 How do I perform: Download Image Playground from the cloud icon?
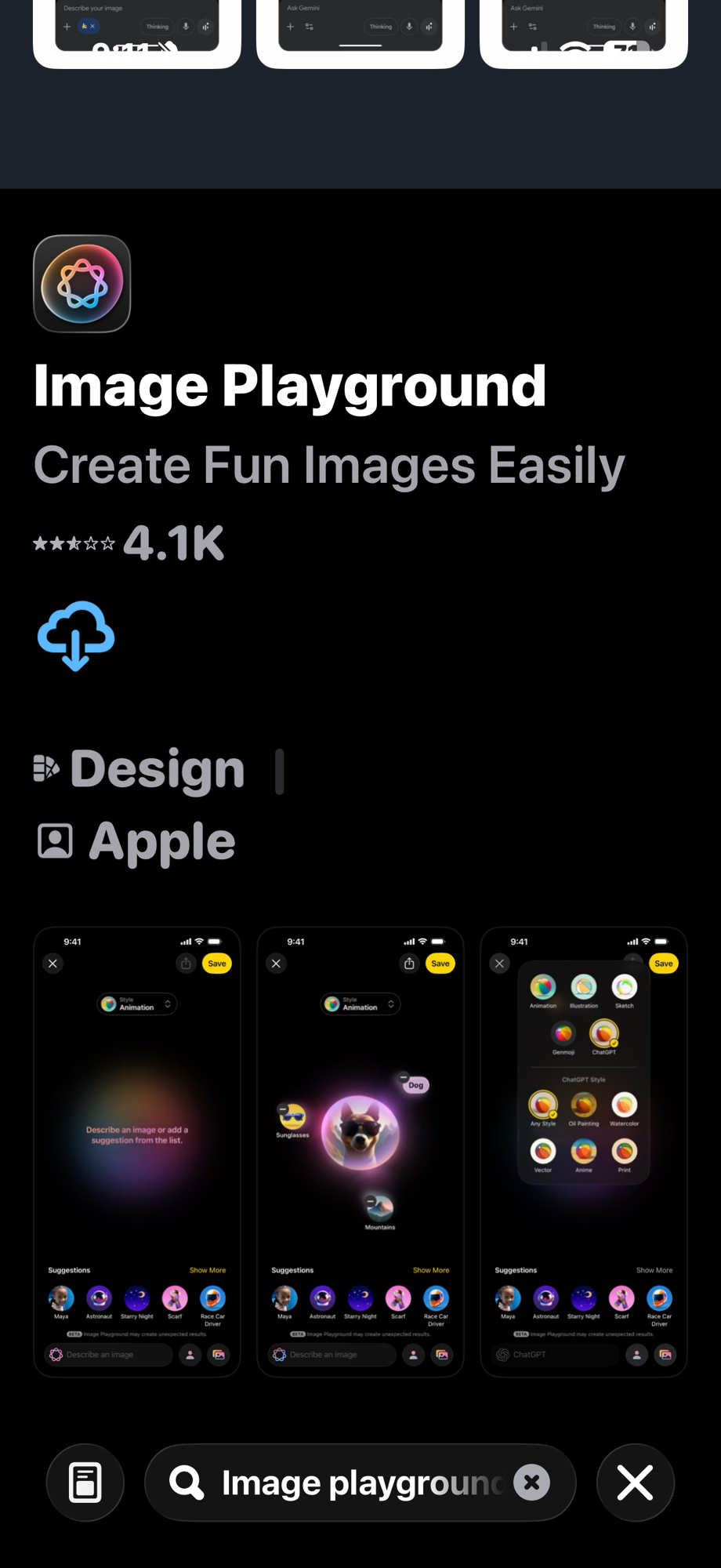(76, 636)
